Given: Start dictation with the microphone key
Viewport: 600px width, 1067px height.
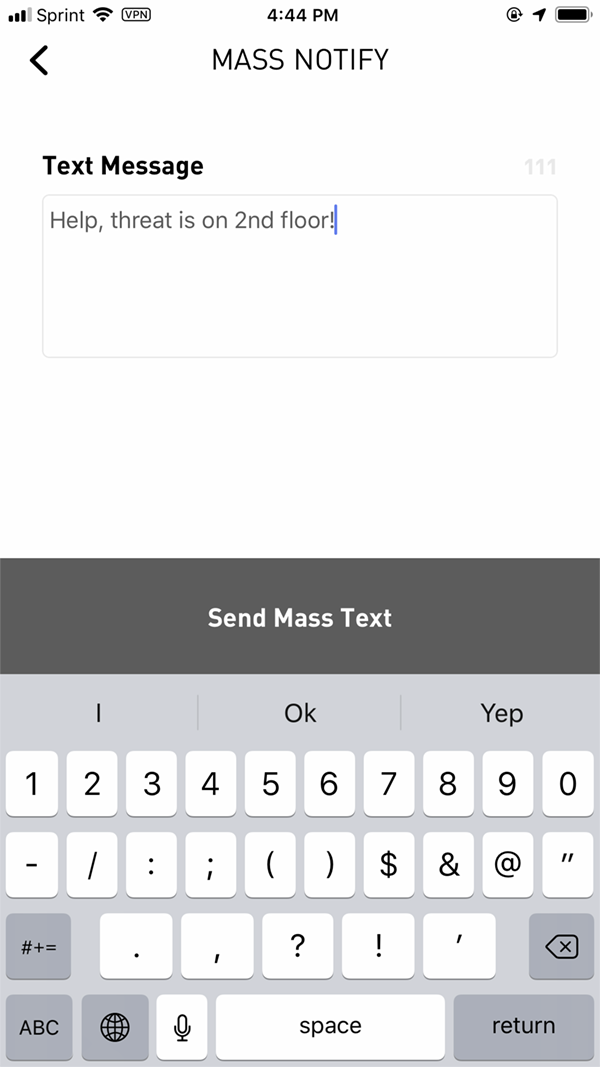Looking at the screenshot, I should [x=182, y=1026].
